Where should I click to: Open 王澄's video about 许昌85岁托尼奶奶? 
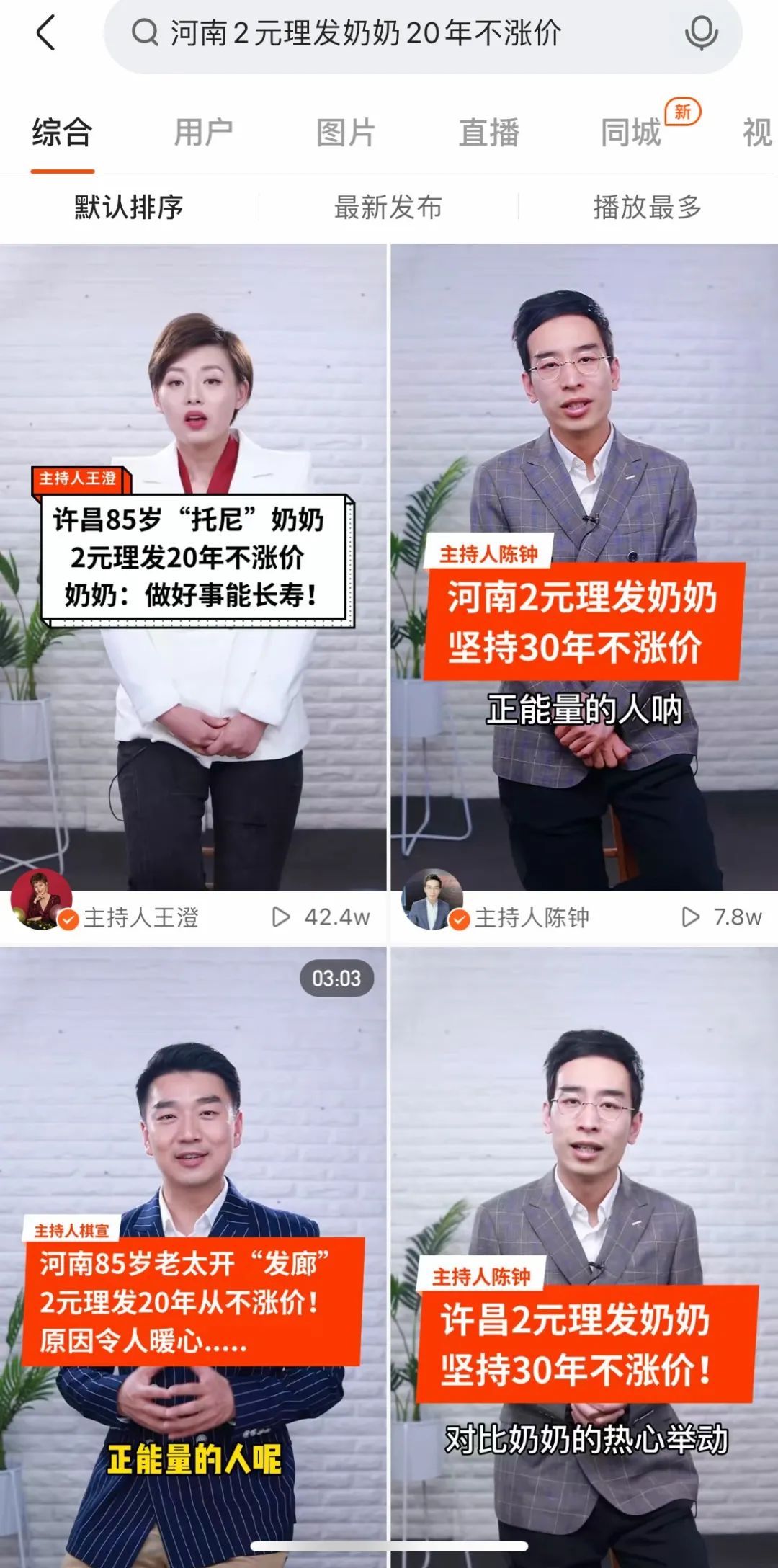[x=193, y=562]
